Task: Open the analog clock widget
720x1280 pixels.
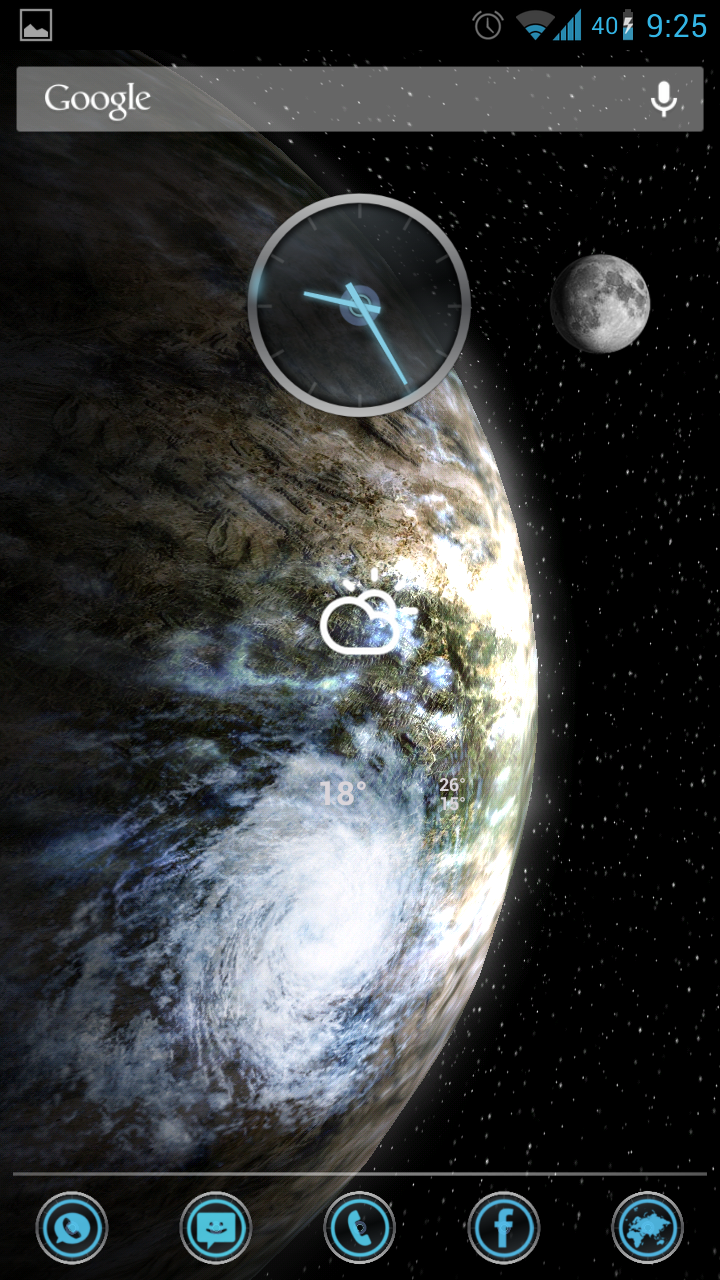Action: click(x=359, y=305)
